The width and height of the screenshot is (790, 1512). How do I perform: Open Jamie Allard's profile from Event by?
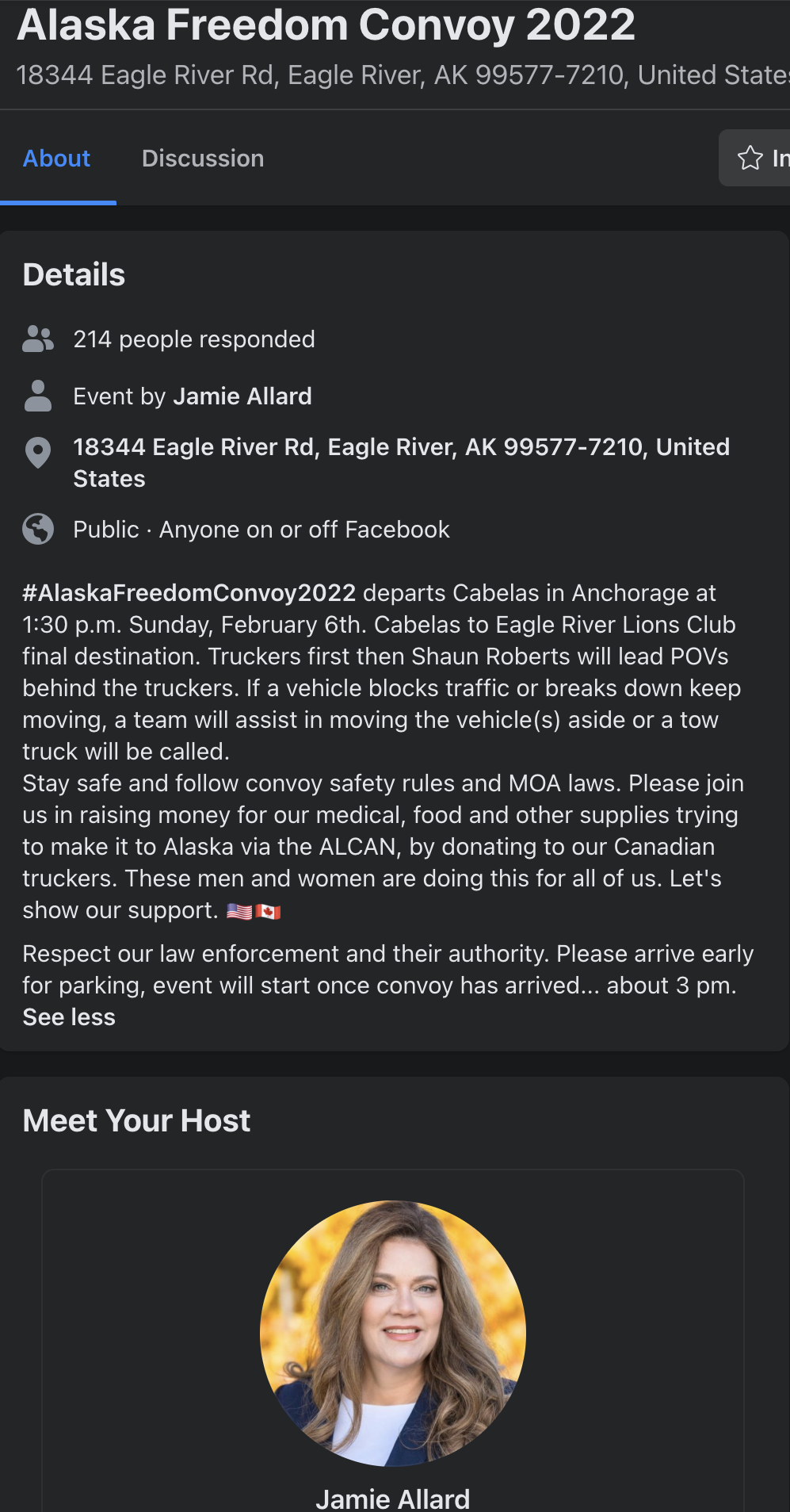242,396
